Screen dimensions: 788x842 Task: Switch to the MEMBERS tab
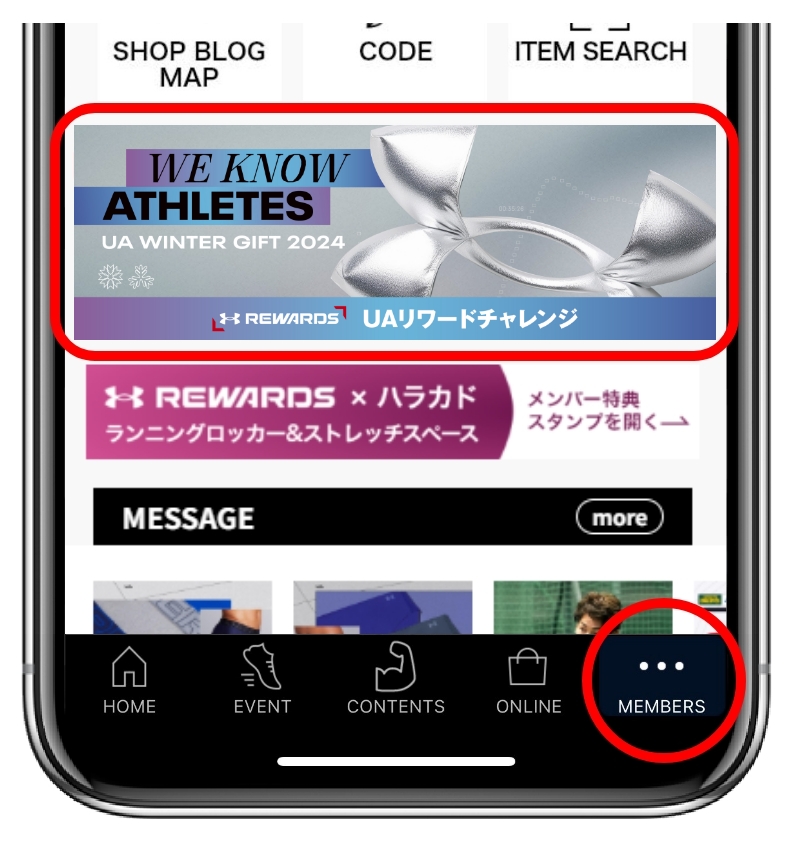coord(661,682)
